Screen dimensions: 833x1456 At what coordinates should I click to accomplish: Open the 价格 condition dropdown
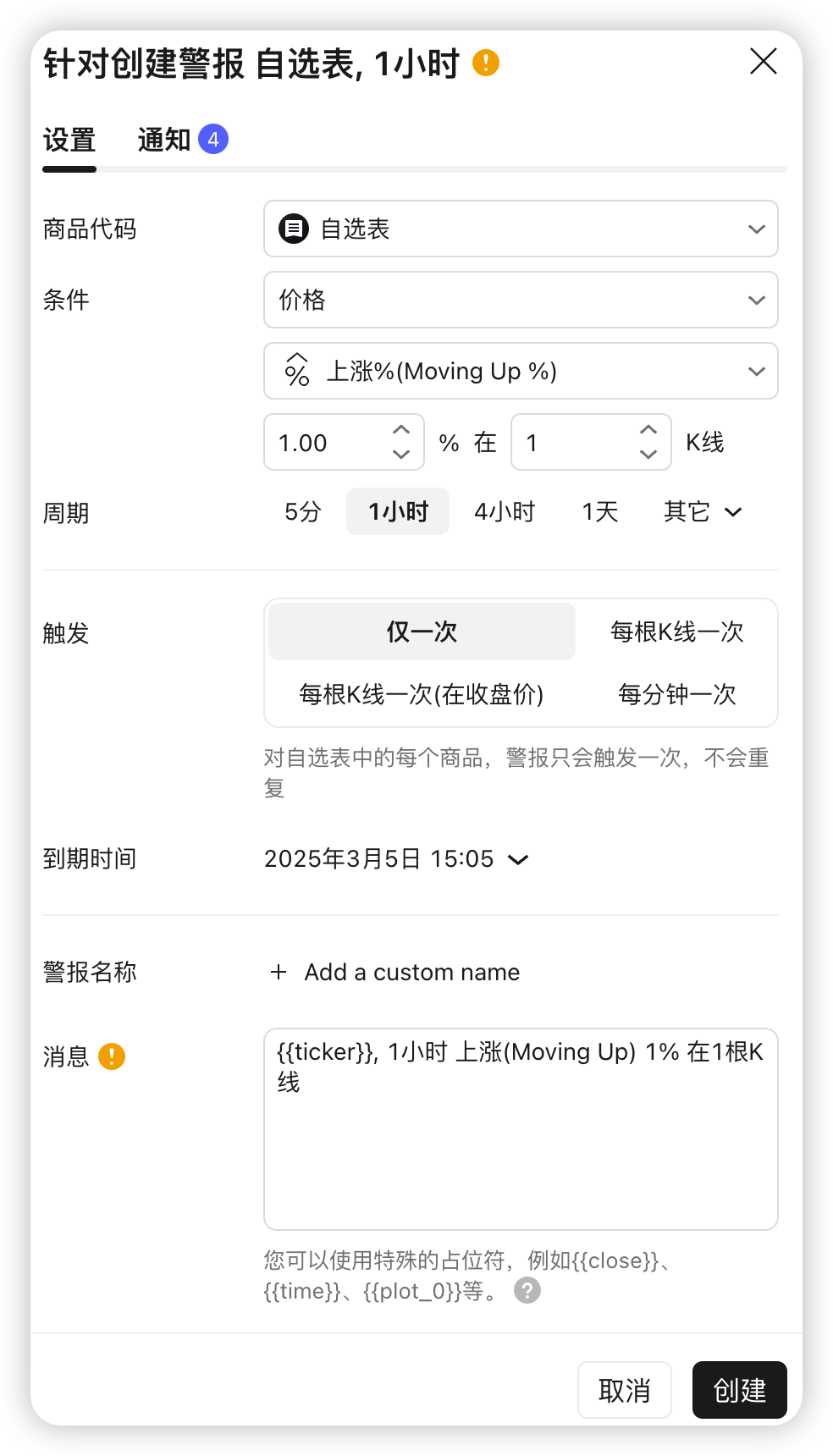point(520,300)
